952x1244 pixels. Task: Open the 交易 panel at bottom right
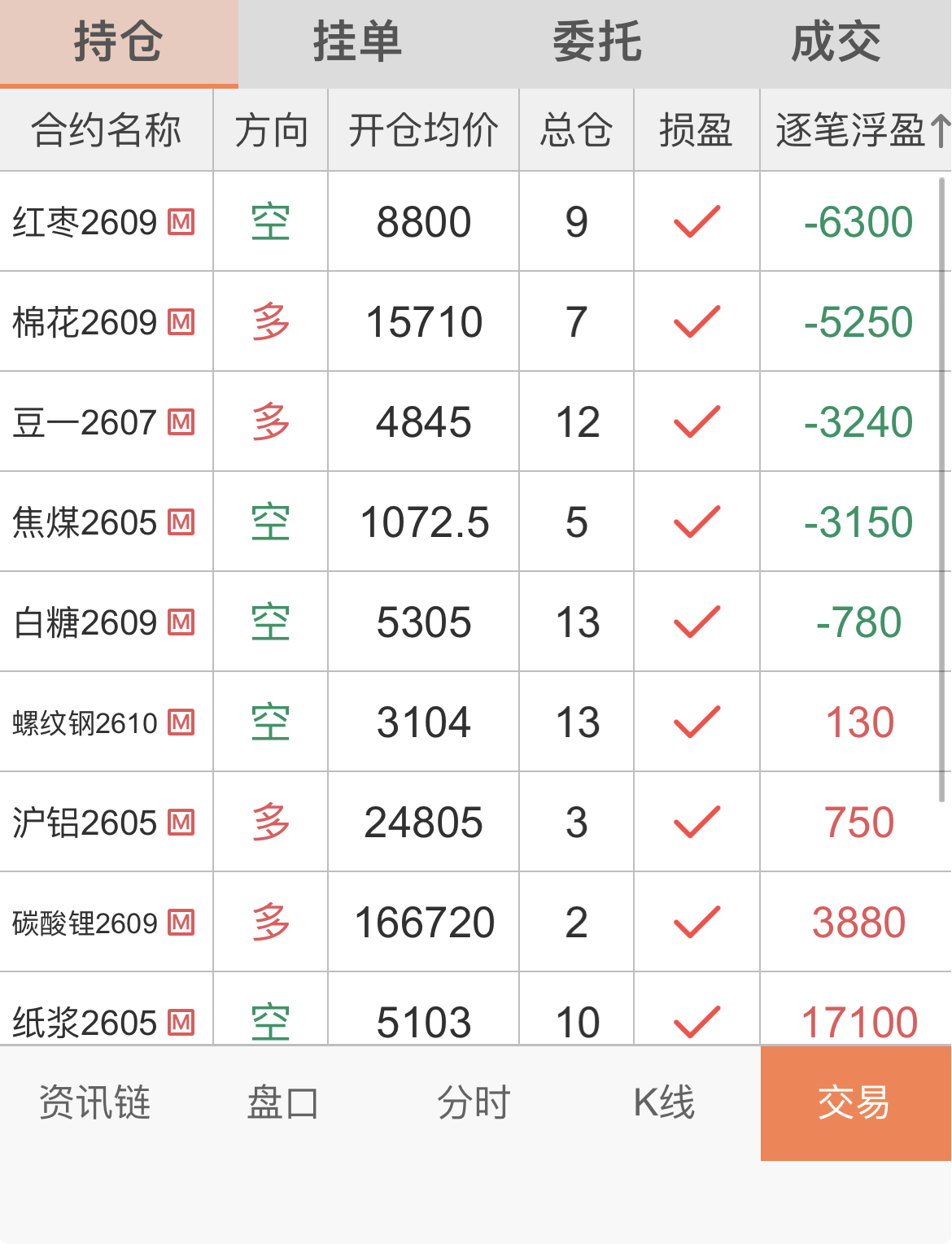[x=854, y=1104]
